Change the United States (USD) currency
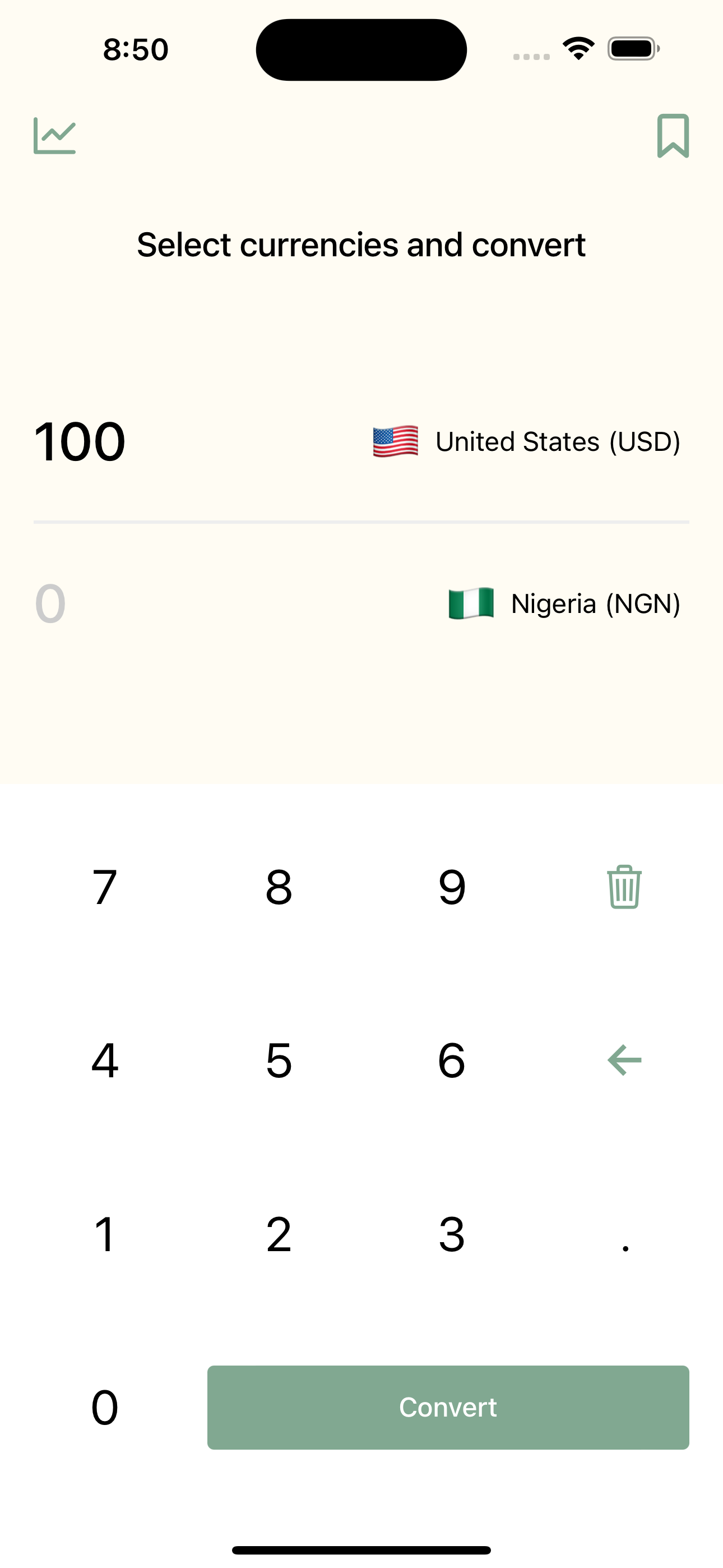The image size is (723, 1568). [526, 441]
